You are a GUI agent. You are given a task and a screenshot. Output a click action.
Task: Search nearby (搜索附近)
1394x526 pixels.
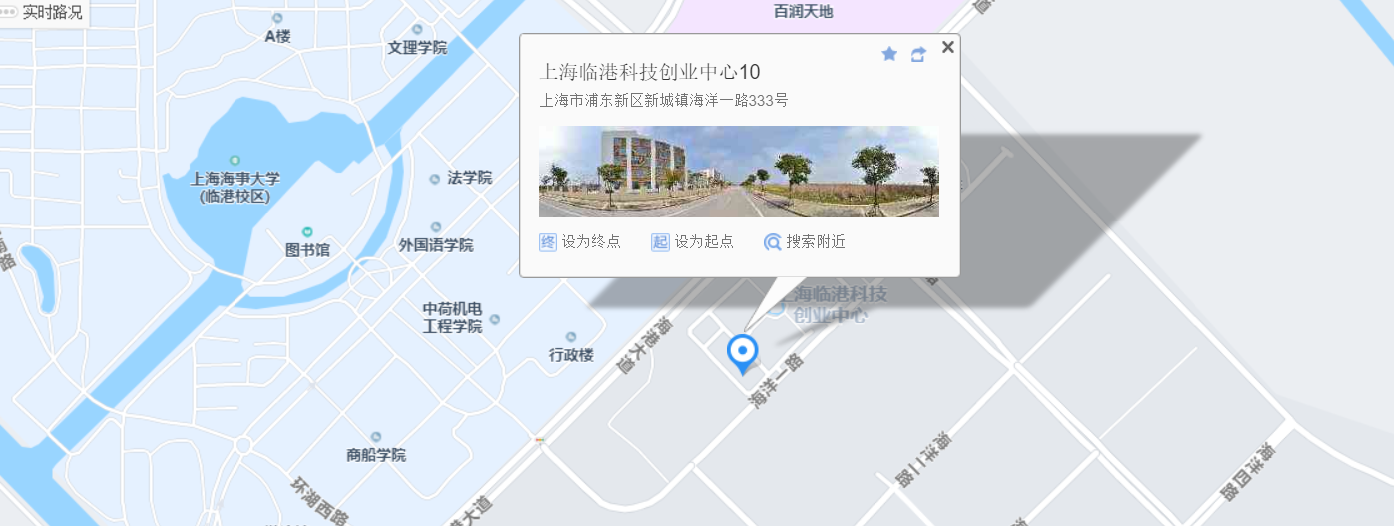coord(805,242)
